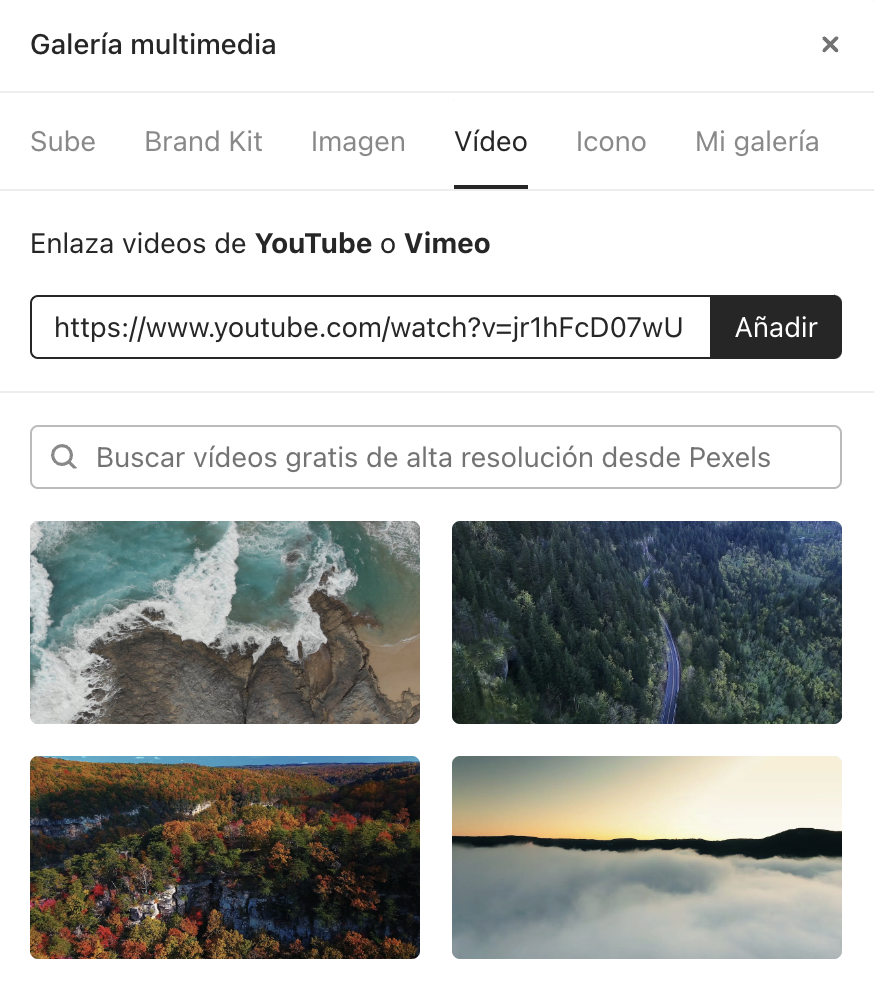
Task: Tap the Añadir button
Action: tap(776, 327)
